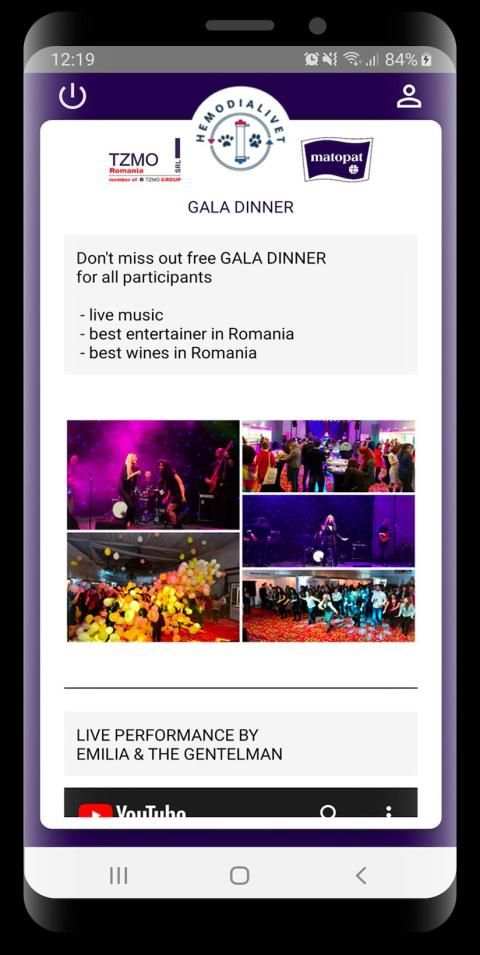
Task: Tap the power icon to log out
Action: 72,96
